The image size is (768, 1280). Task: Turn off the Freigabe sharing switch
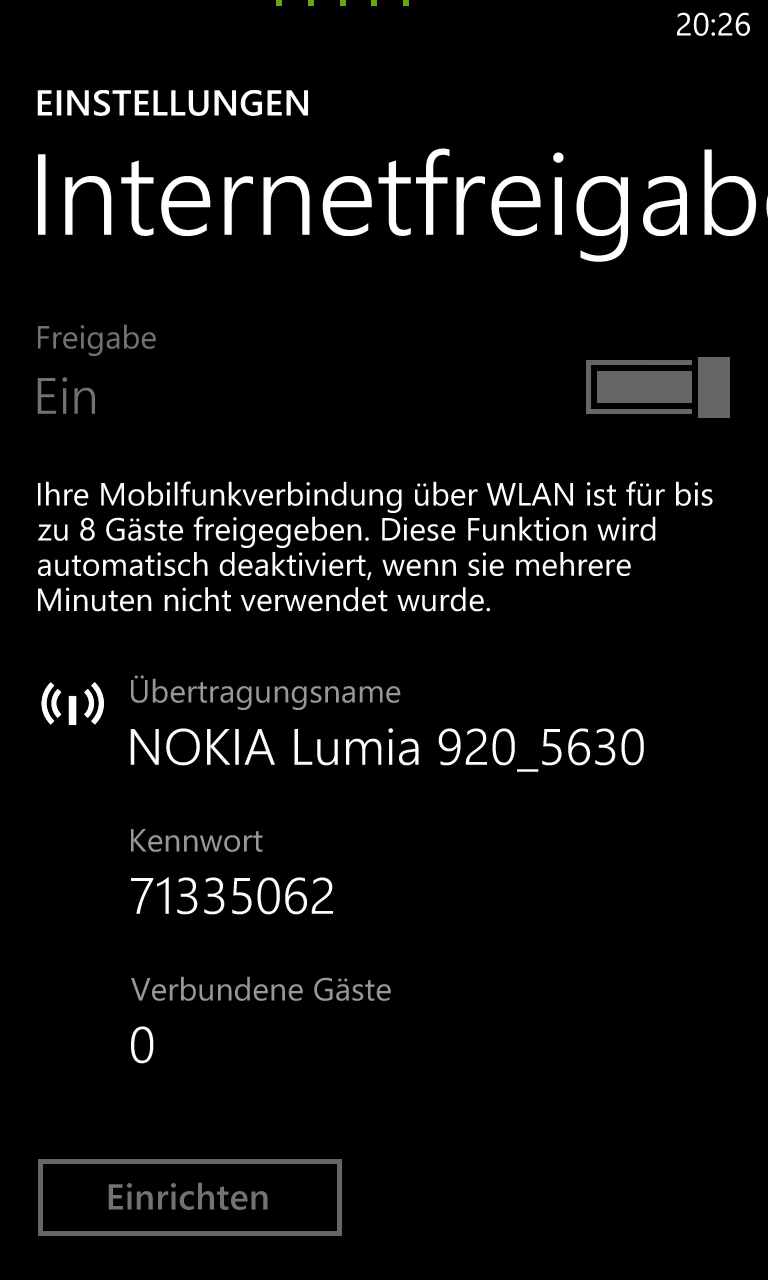tap(658, 387)
